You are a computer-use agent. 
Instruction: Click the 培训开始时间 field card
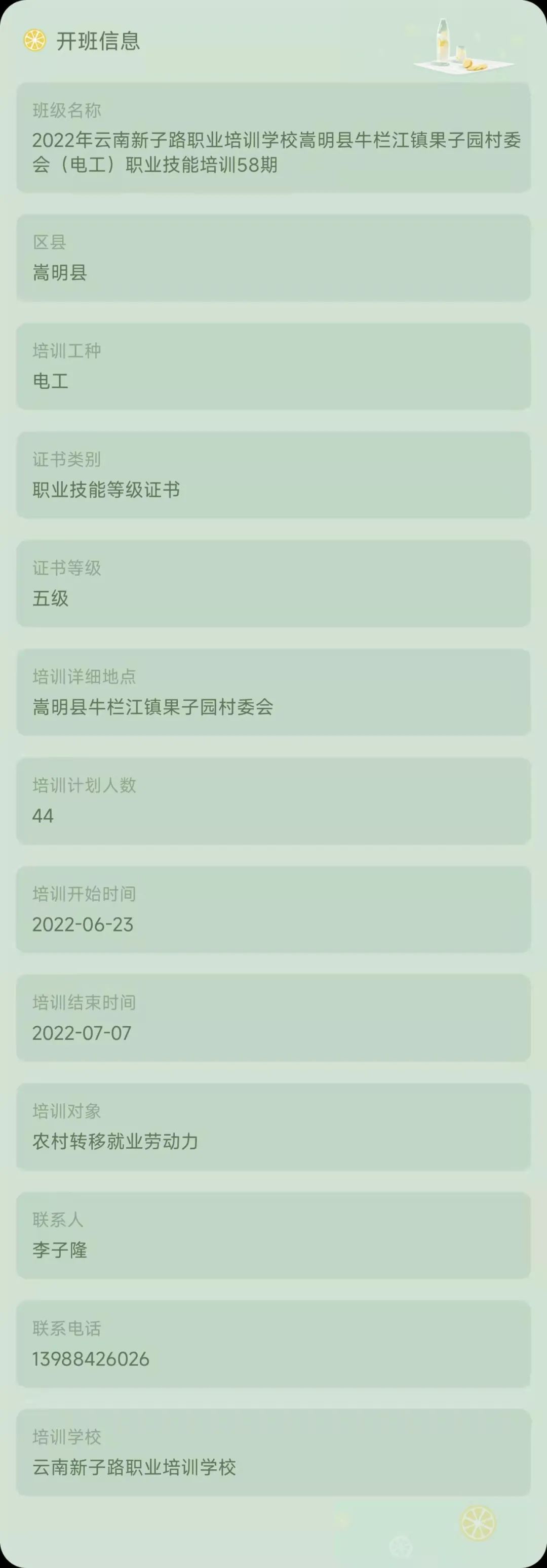273,909
